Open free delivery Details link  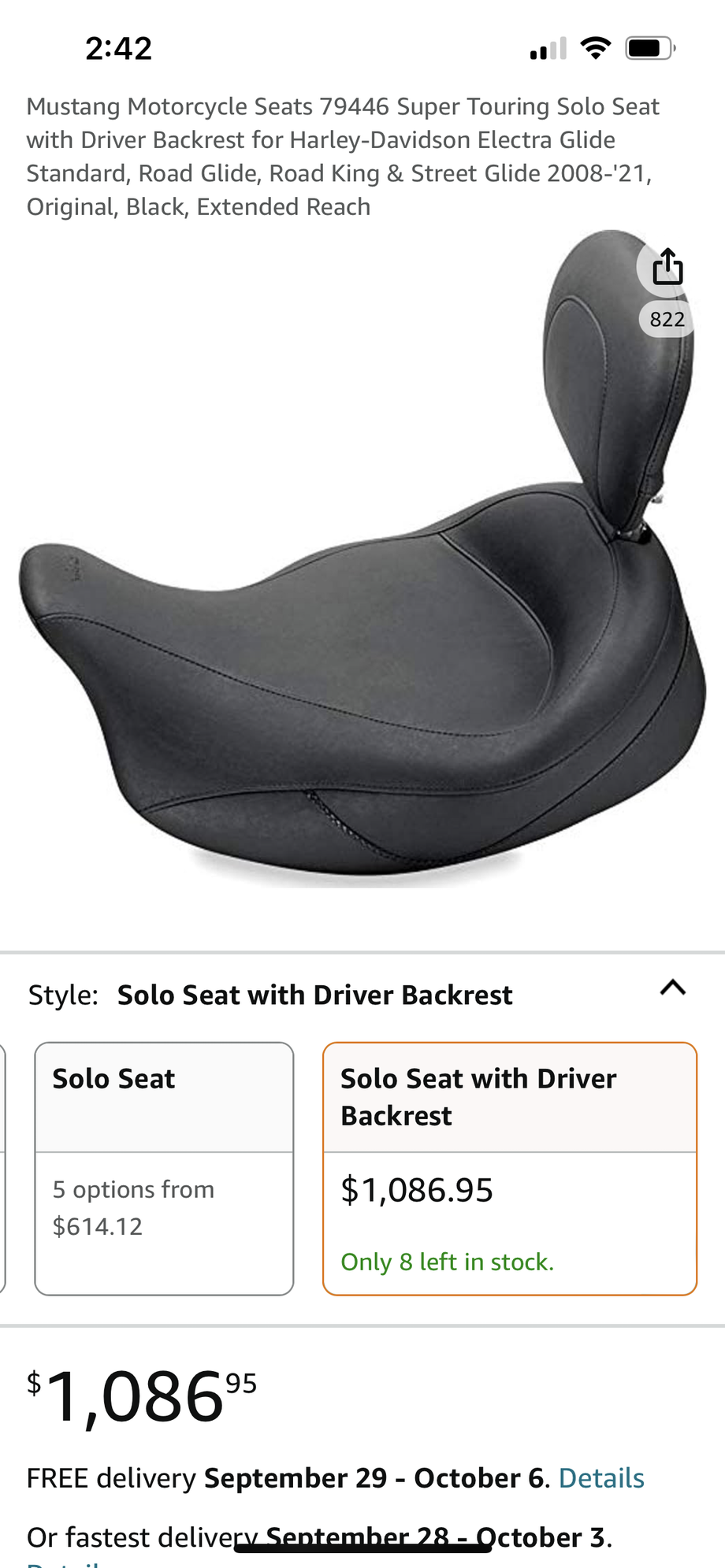tap(601, 1478)
